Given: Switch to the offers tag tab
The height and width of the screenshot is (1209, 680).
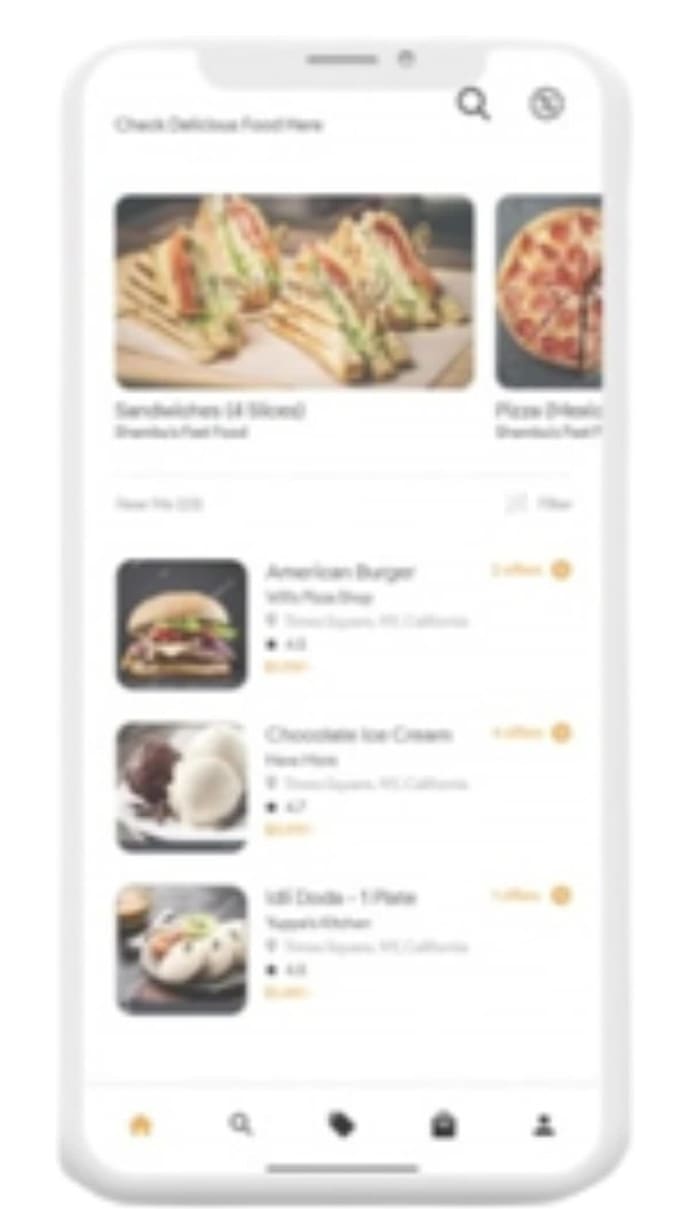Looking at the screenshot, I should tap(342, 1125).
